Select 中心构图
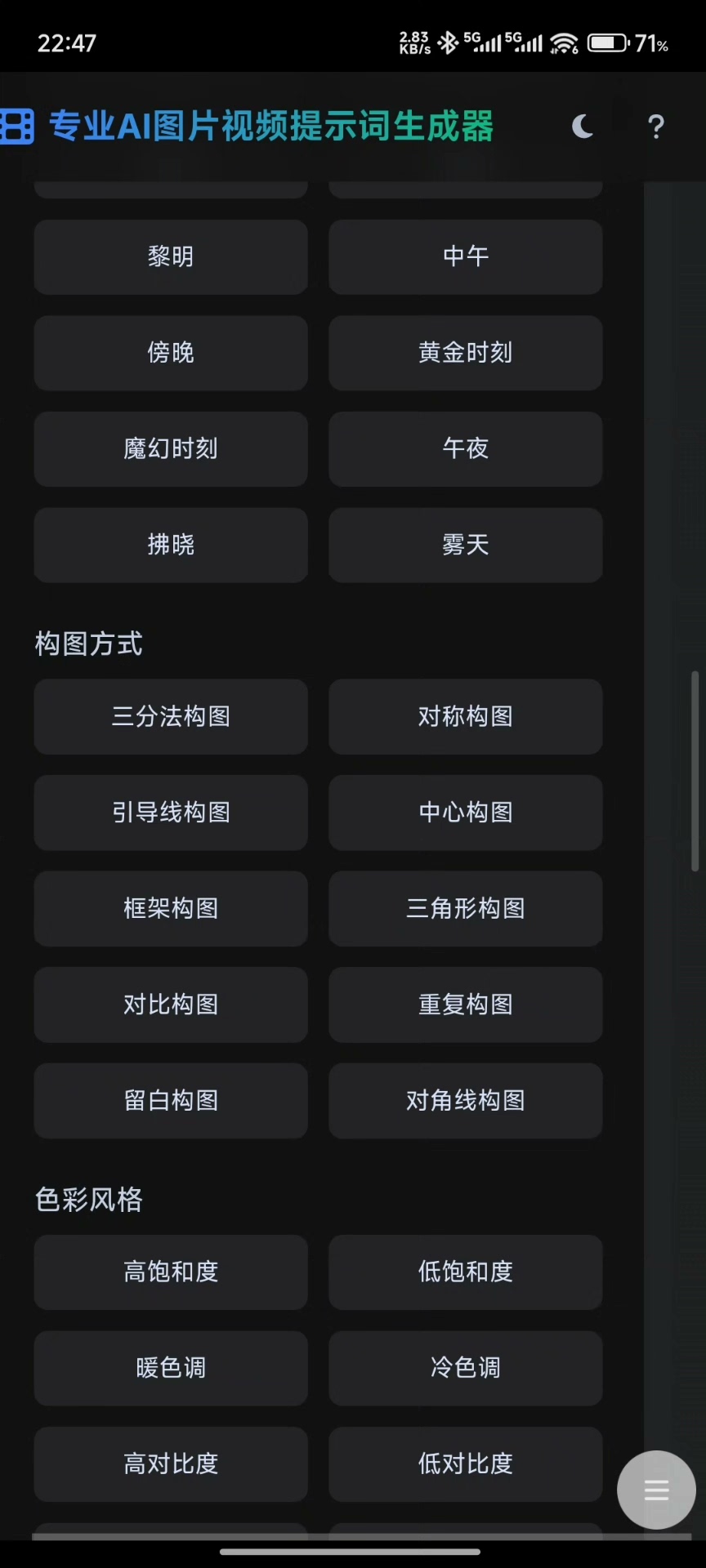 [465, 813]
